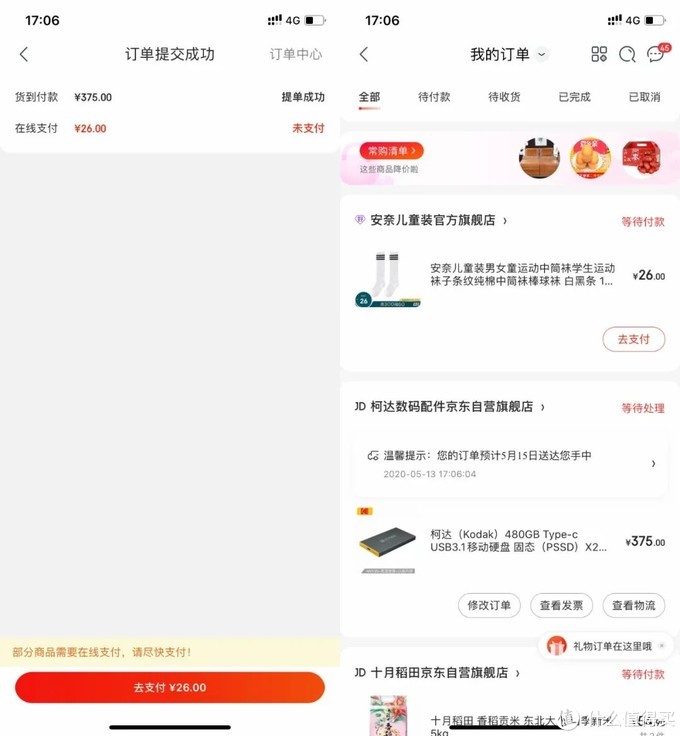Image resolution: width=680 pixels, height=736 pixels.
Task: Tap 去支付 on the 安奈儿 socks order
Action: pyautogui.click(x=633, y=339)
